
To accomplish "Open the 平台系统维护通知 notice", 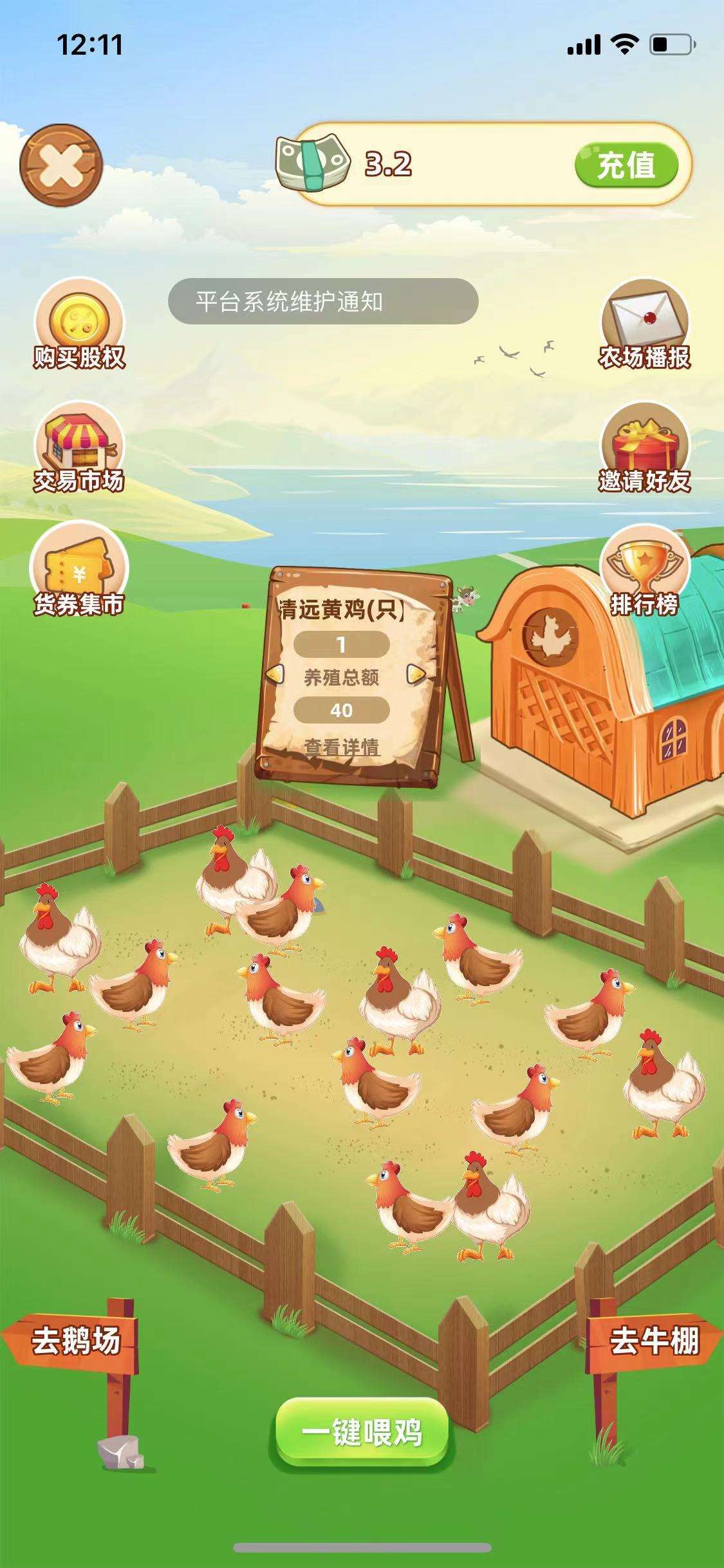I will [323, 301].
